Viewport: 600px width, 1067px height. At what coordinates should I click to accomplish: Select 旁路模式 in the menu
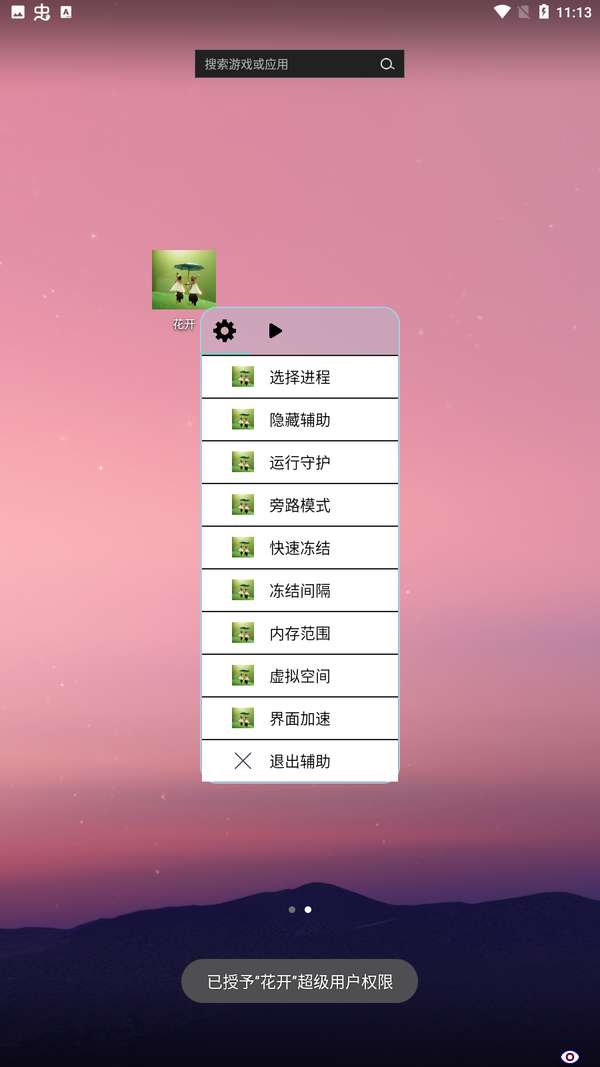click(299, 505)
